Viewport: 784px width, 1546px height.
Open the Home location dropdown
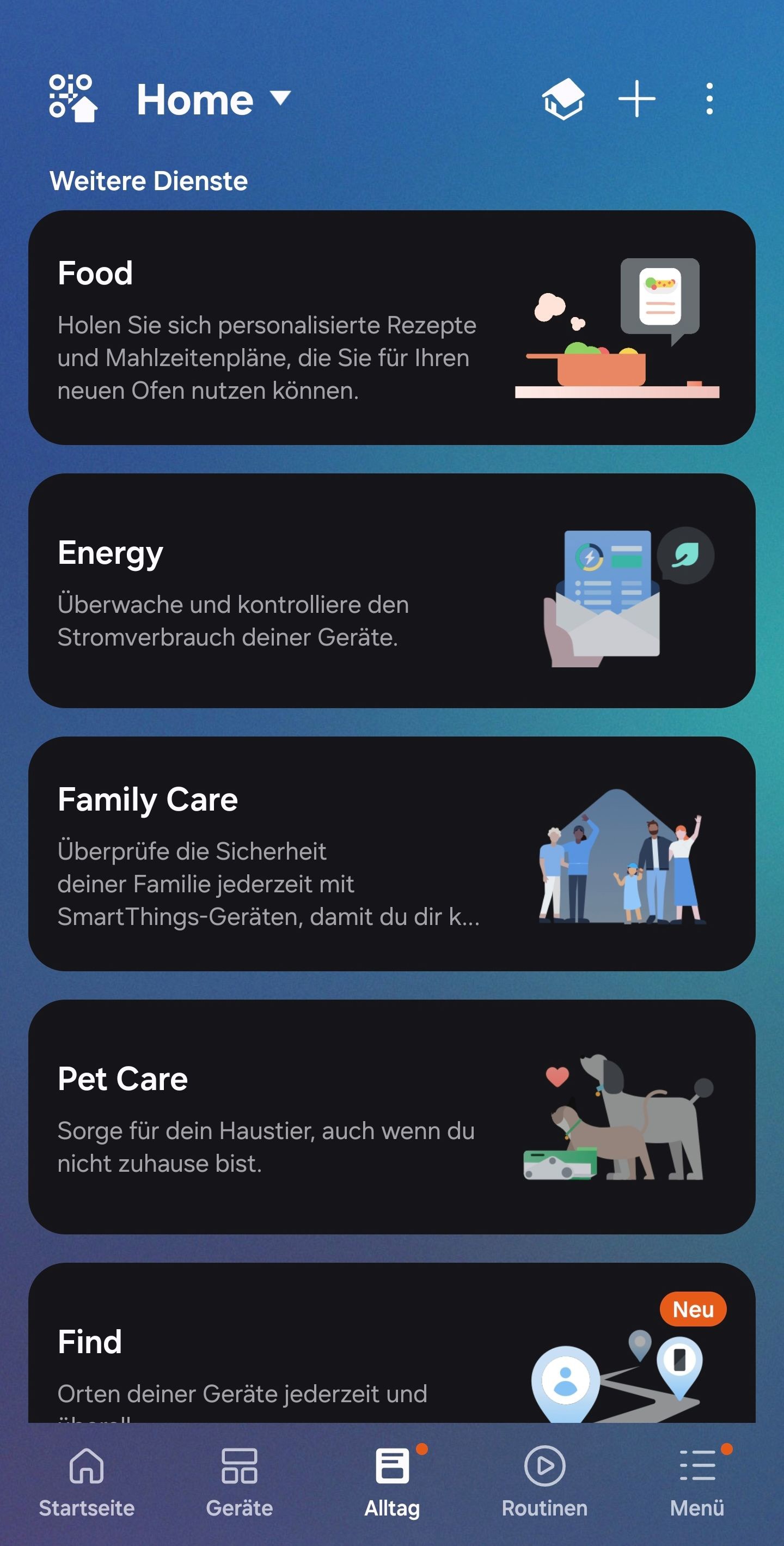[x=213, y=99]
